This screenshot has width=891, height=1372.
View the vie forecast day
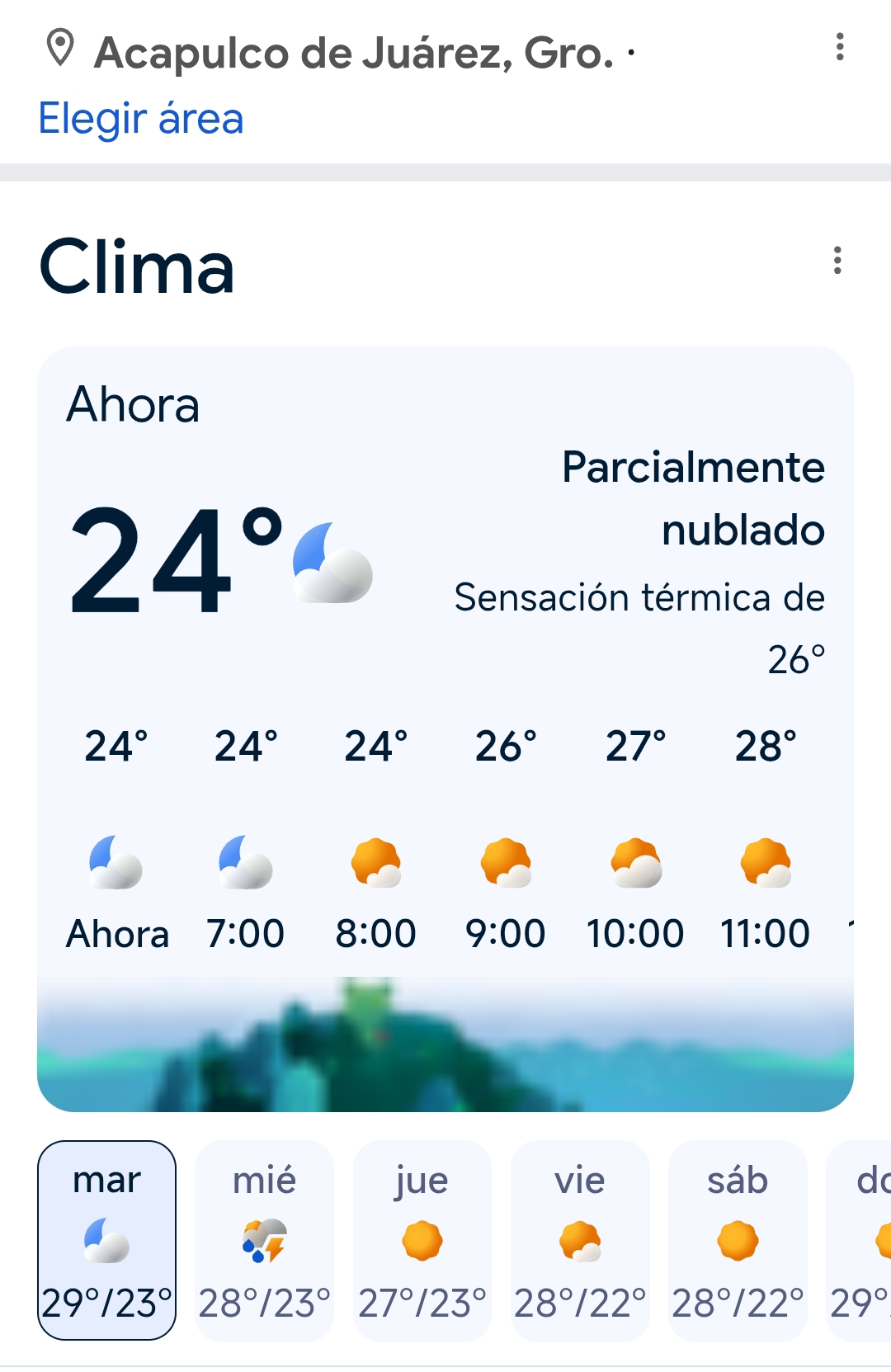[x=580, y=1240]
